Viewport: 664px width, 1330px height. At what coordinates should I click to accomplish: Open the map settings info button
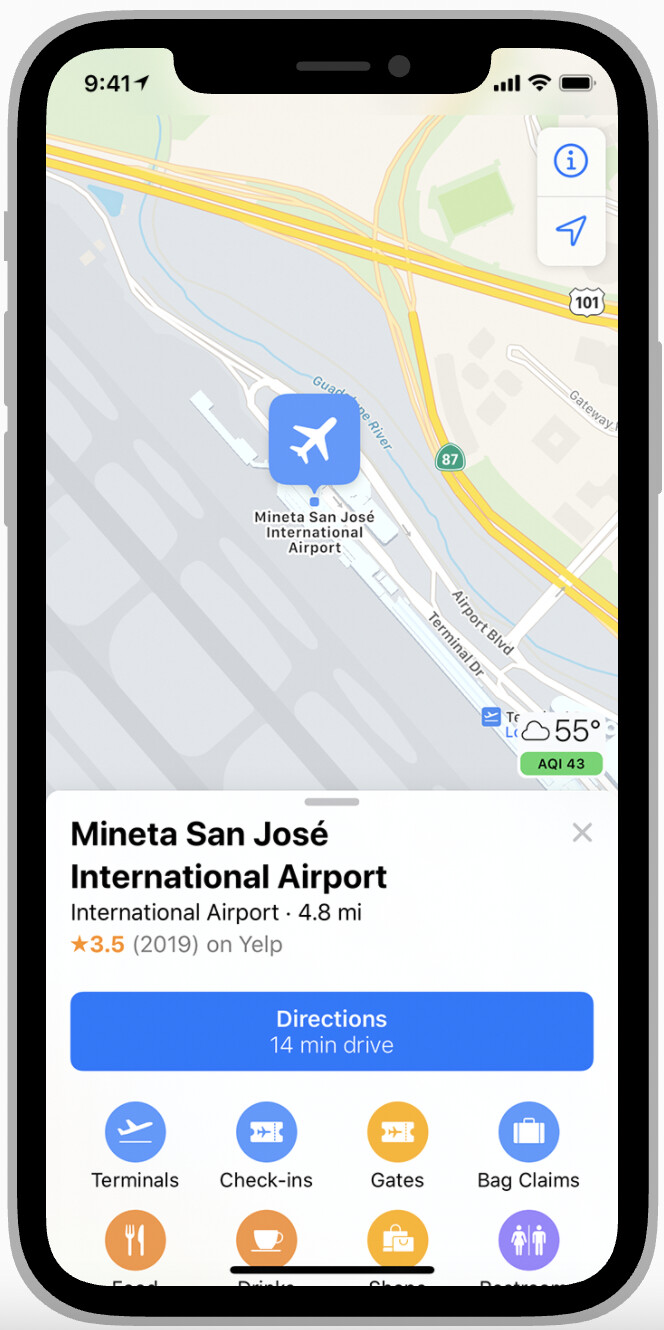tap(571, 161)
